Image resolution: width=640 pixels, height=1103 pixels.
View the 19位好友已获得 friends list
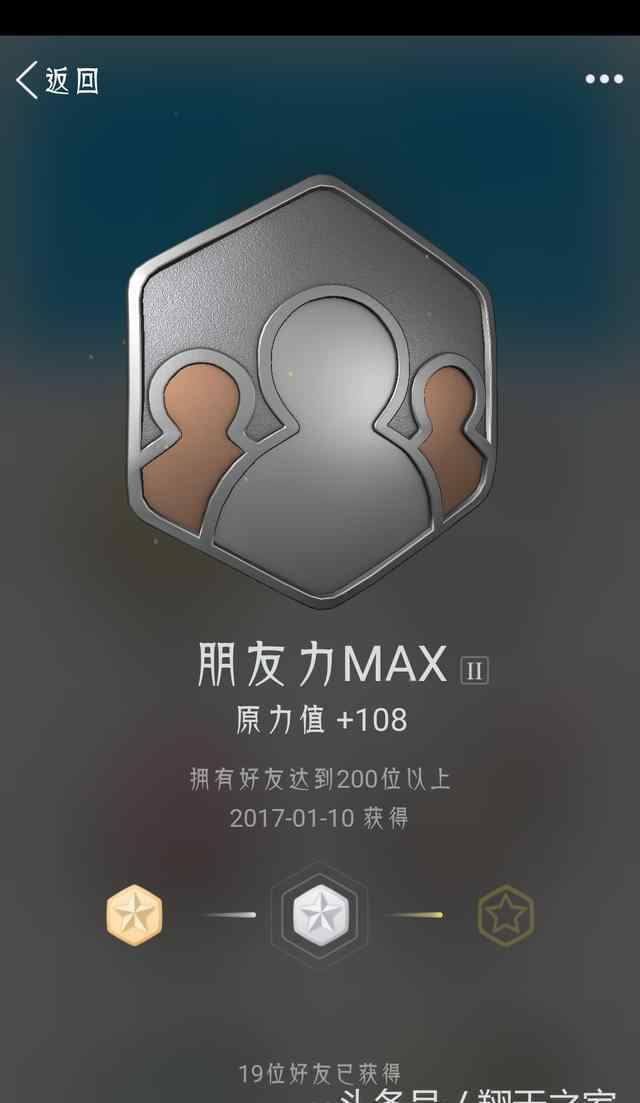[x=320, y=1074]
